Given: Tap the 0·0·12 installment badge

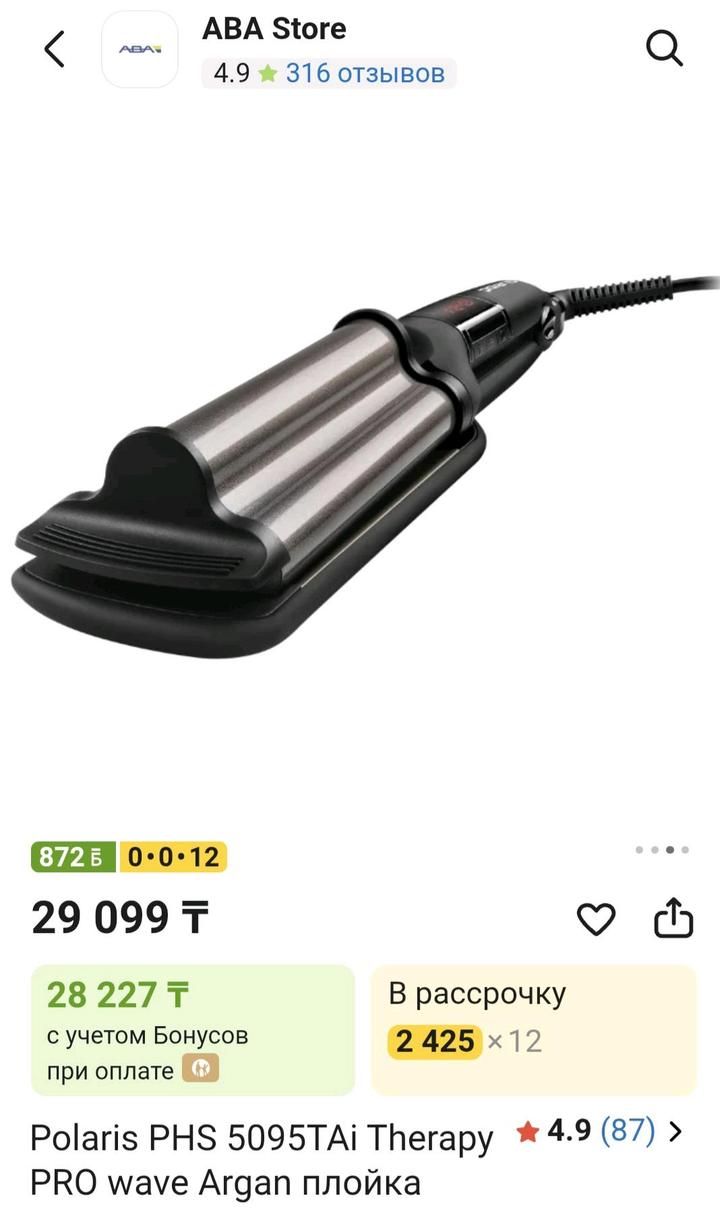Looking at the screenshot, I should coord(173,857).
